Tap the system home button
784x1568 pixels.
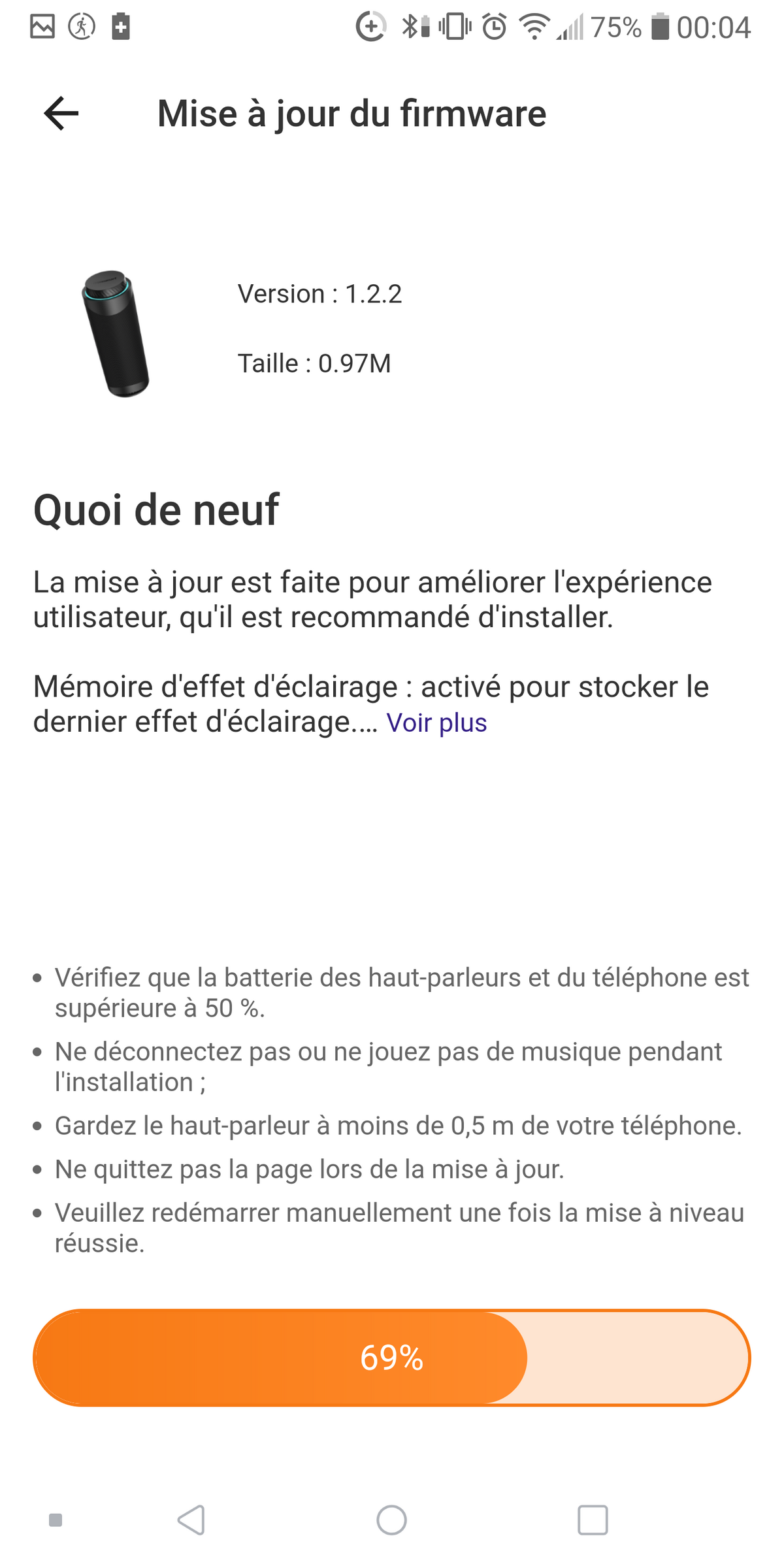391,1520
